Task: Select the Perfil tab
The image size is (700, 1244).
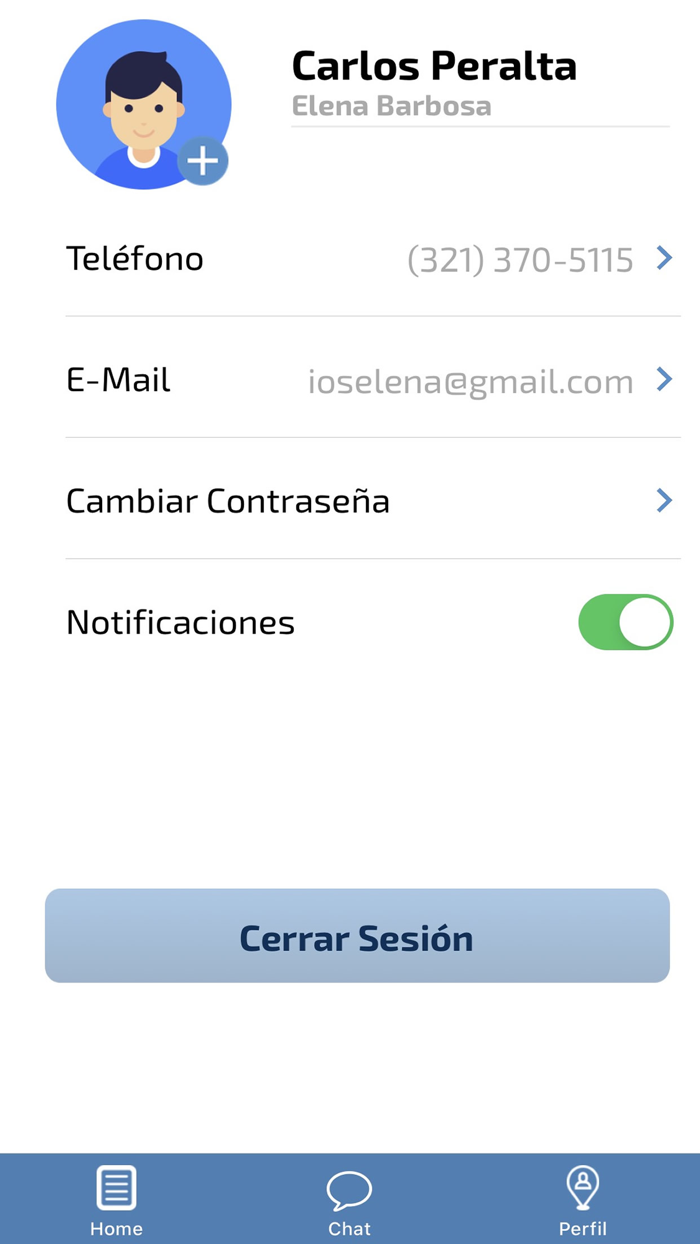Action: click(582, 1200)
